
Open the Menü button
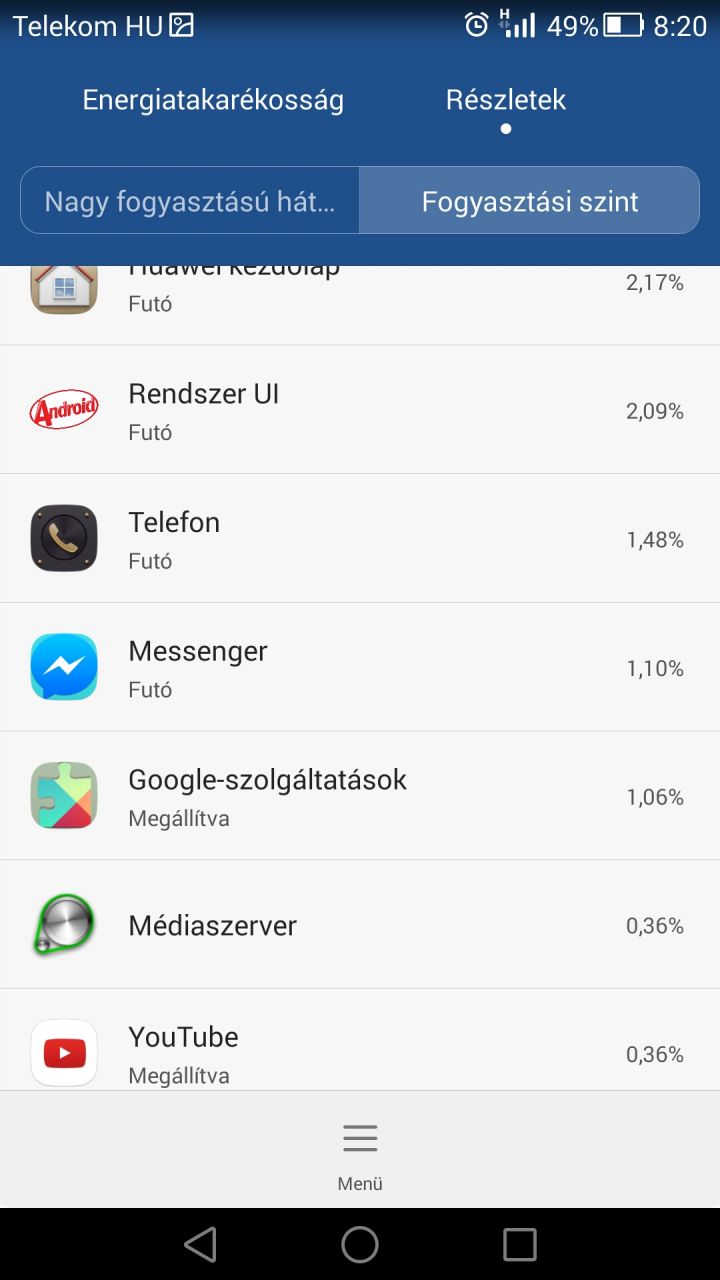pyautogui.click(x=360, y=1155)
